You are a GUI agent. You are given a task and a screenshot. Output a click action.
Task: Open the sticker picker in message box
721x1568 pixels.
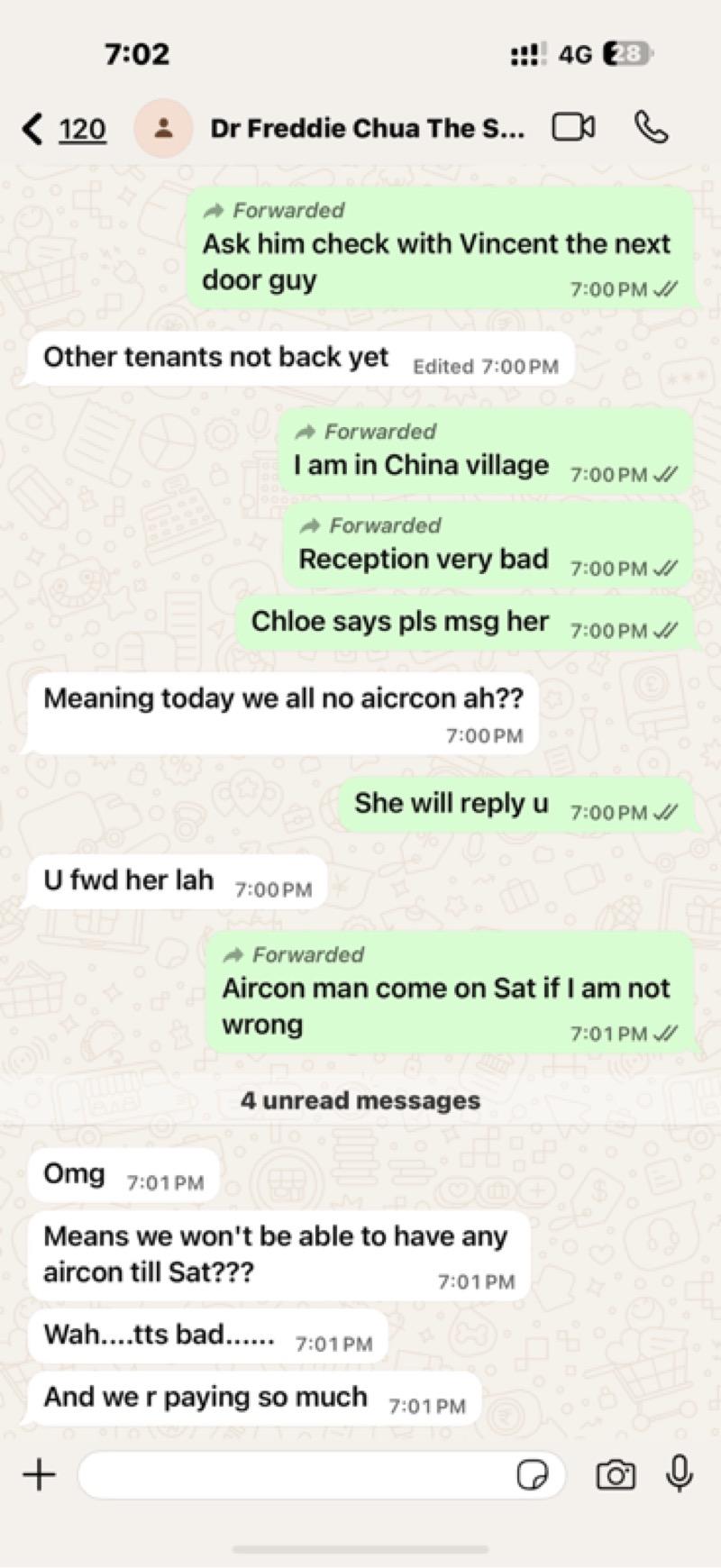tap(532, 1475)
